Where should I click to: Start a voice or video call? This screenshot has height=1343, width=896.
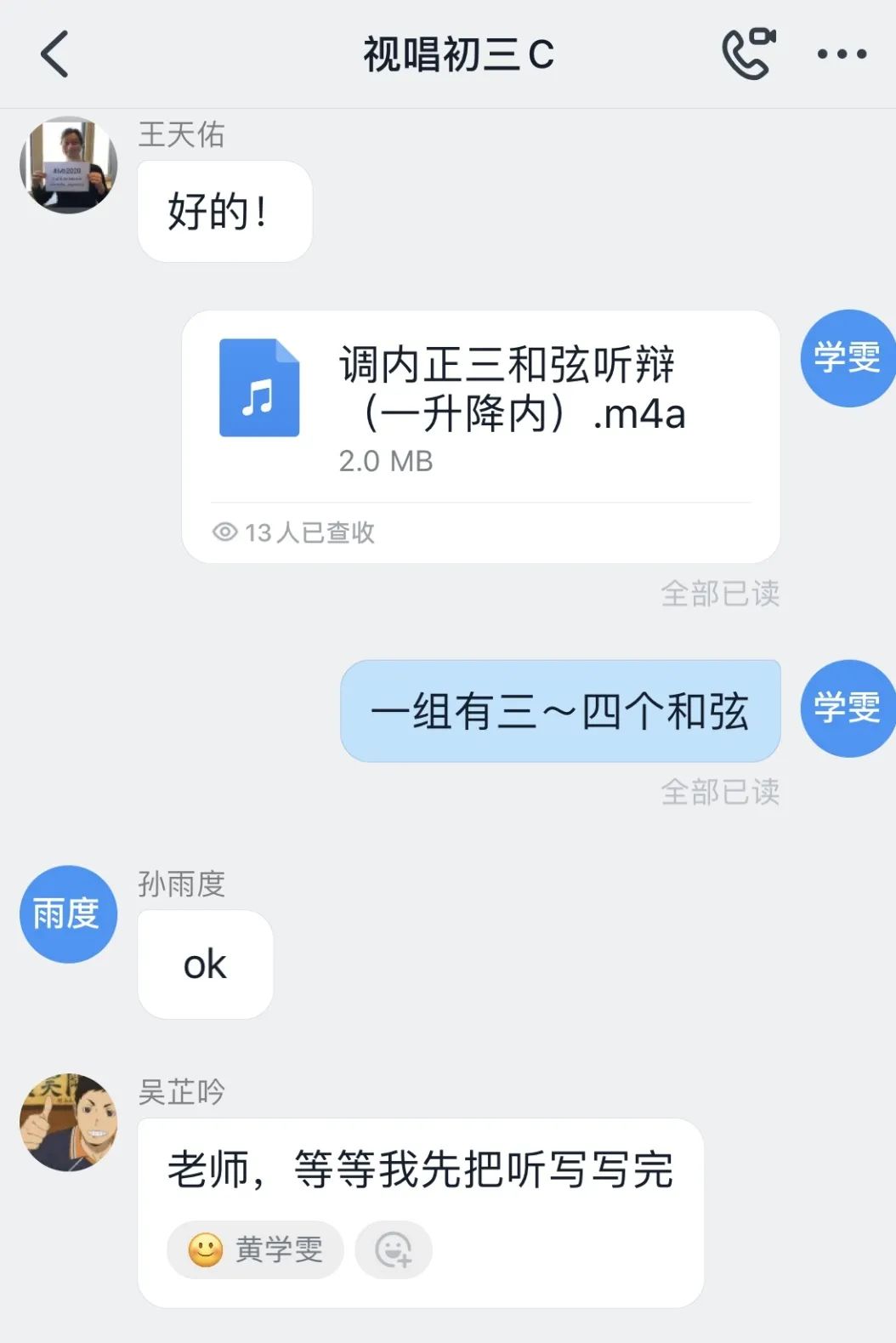point(748,54)
